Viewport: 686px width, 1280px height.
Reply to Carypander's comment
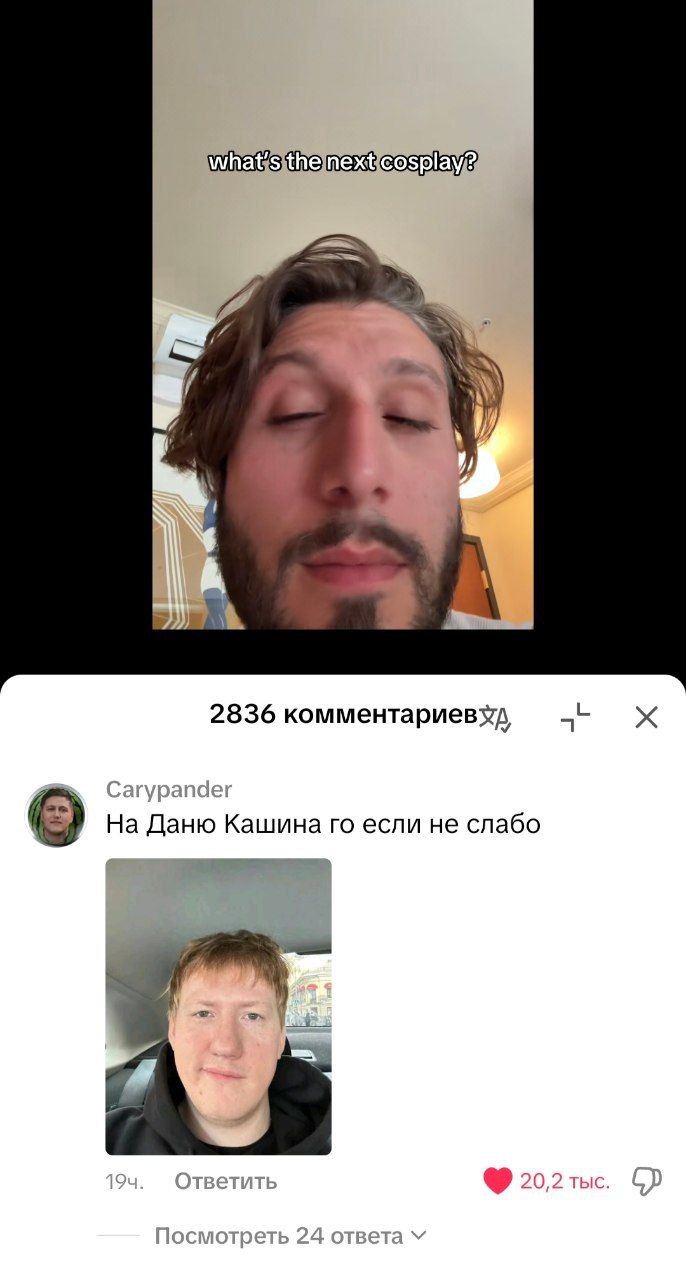(x=225, y=1181)
